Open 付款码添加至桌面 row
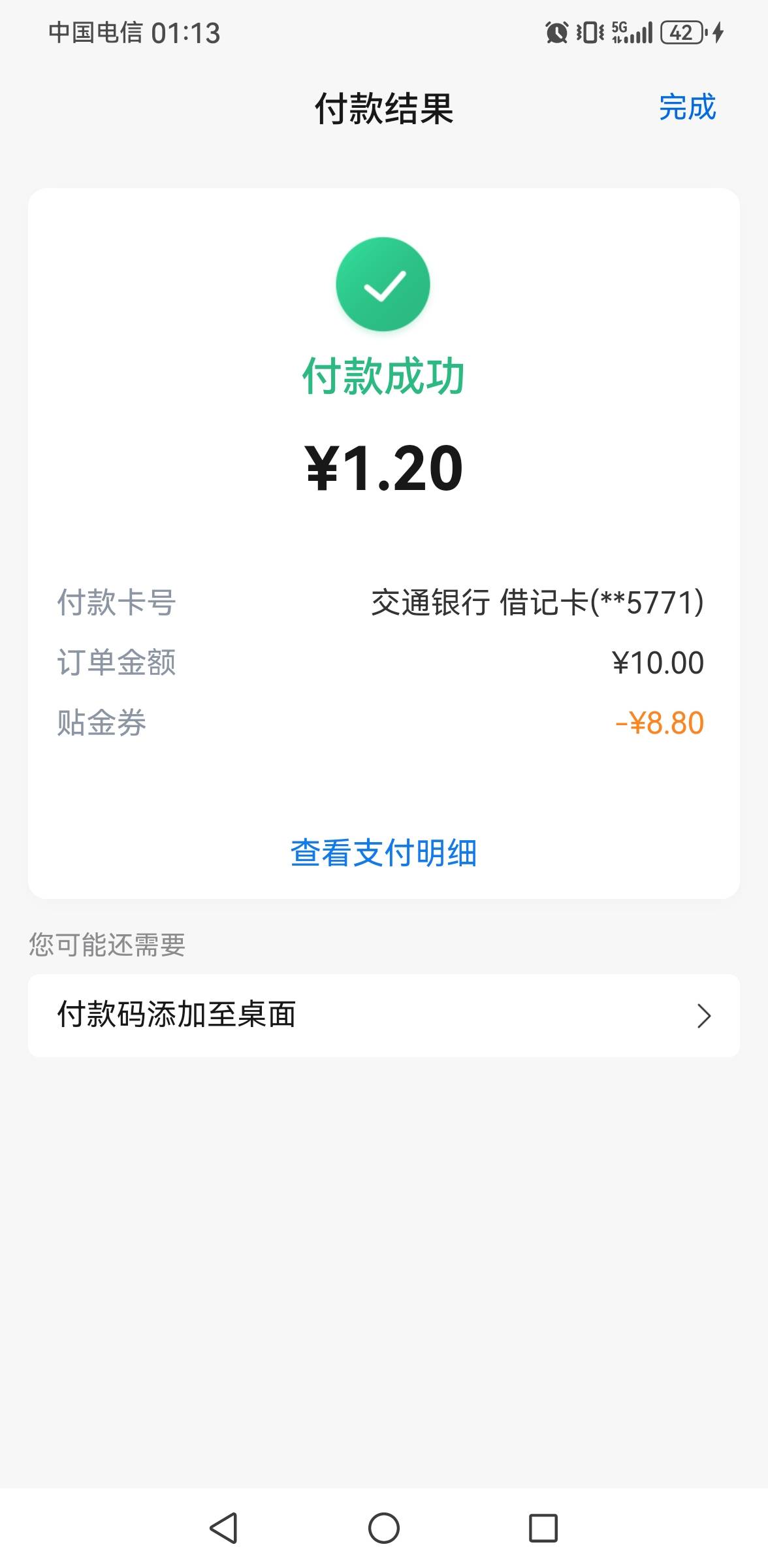Screen dimensions: 768x1568 384,1015
